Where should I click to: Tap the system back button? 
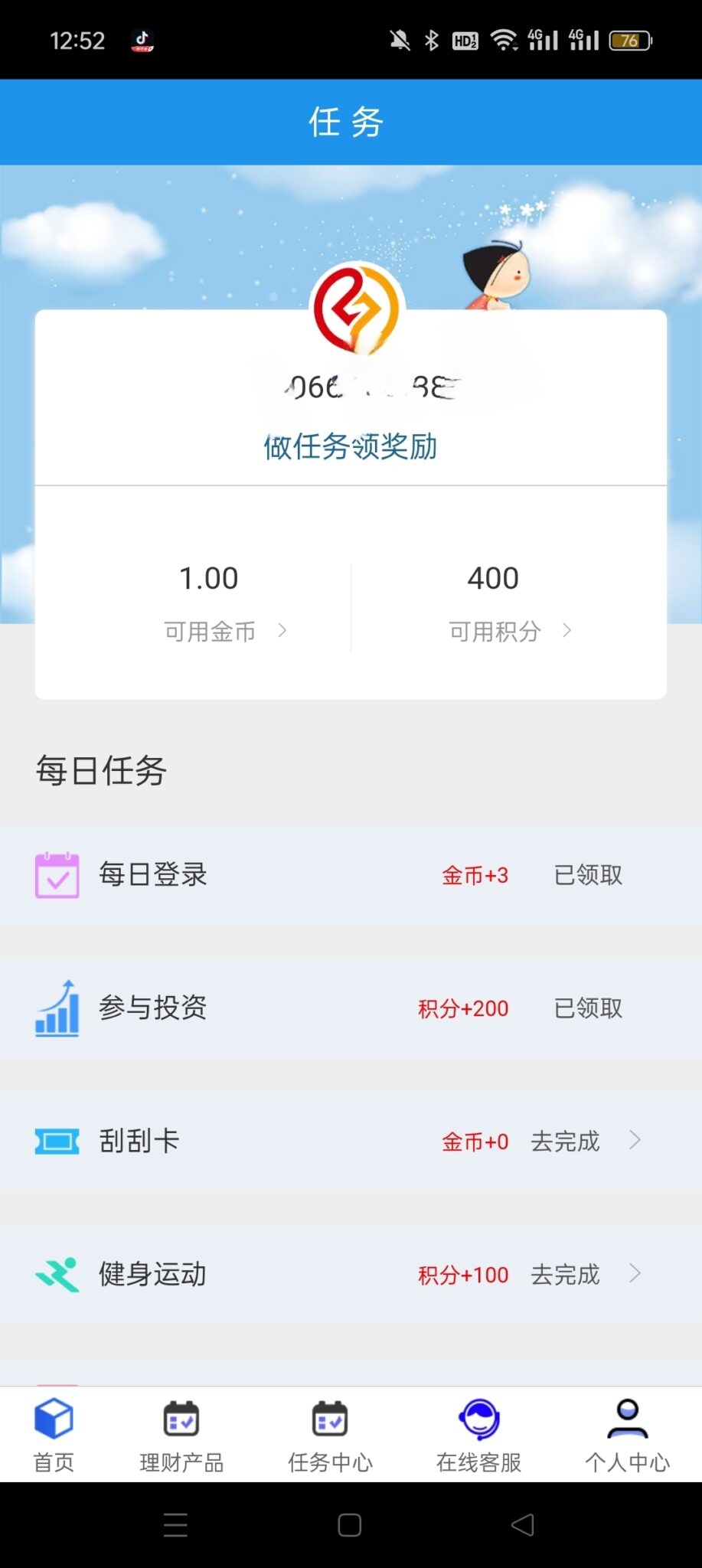(522, 1525)
